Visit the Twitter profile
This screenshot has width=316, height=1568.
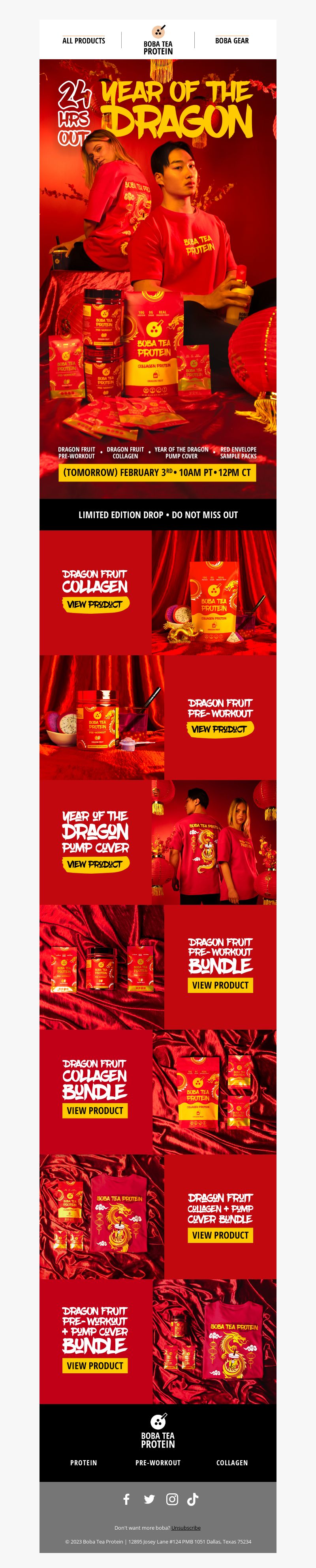pyautogui.click(x=149, y=1498)
